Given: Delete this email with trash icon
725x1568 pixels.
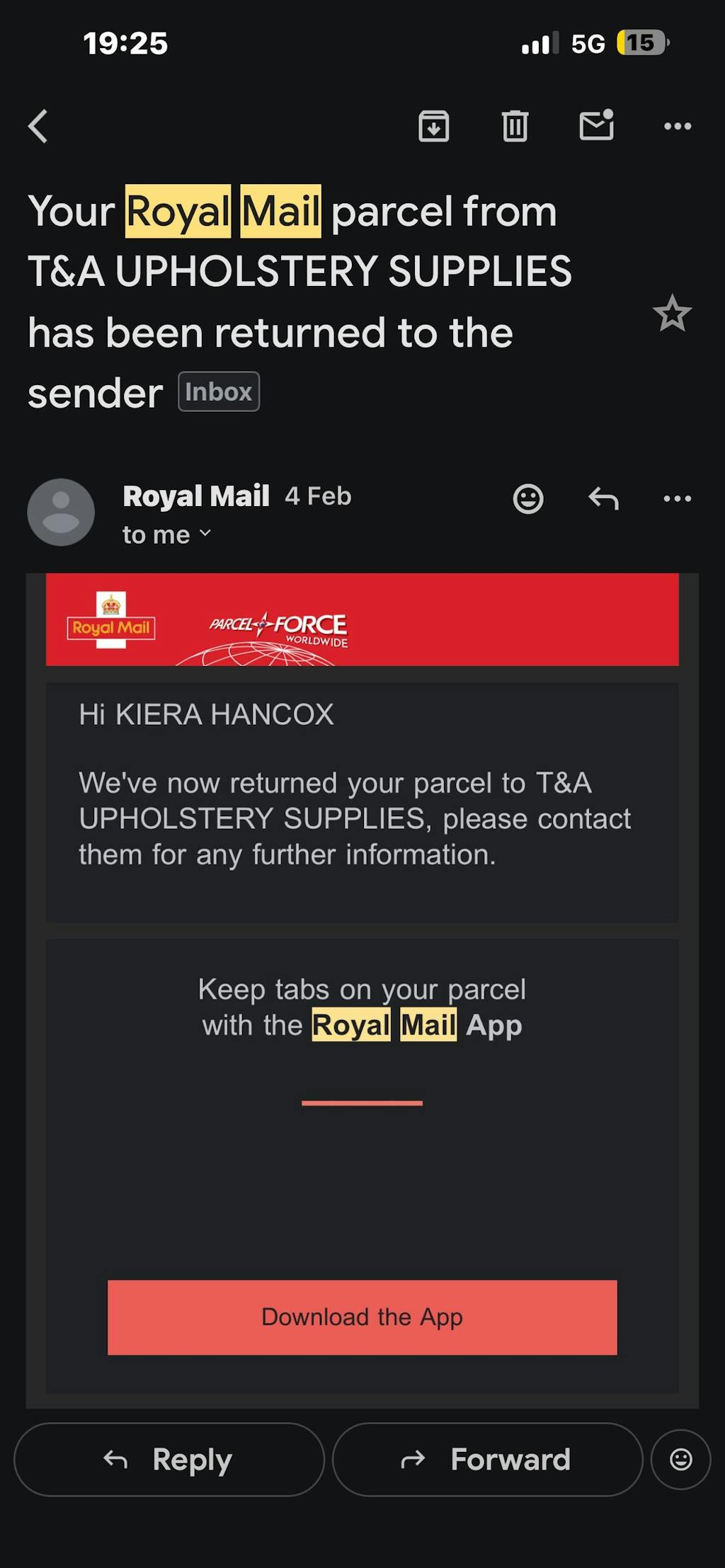Looking at the screenshot, I should point(515,126).
